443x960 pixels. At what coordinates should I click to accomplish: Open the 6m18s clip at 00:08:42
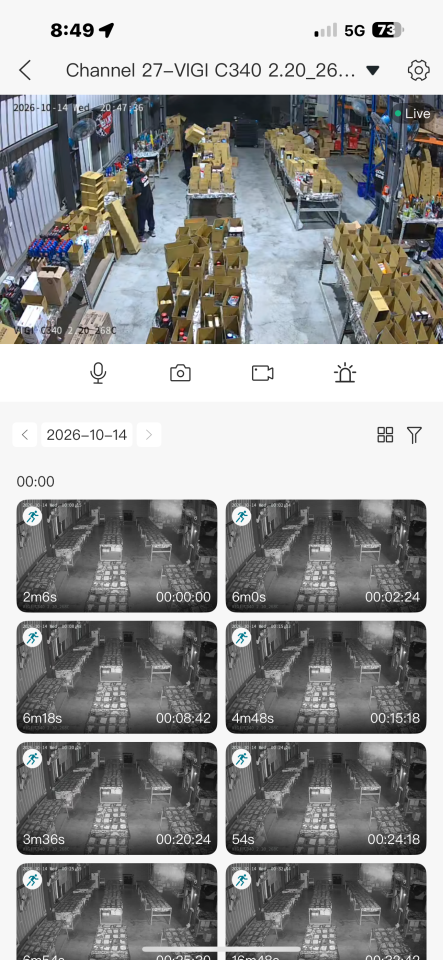click(117, 677)
